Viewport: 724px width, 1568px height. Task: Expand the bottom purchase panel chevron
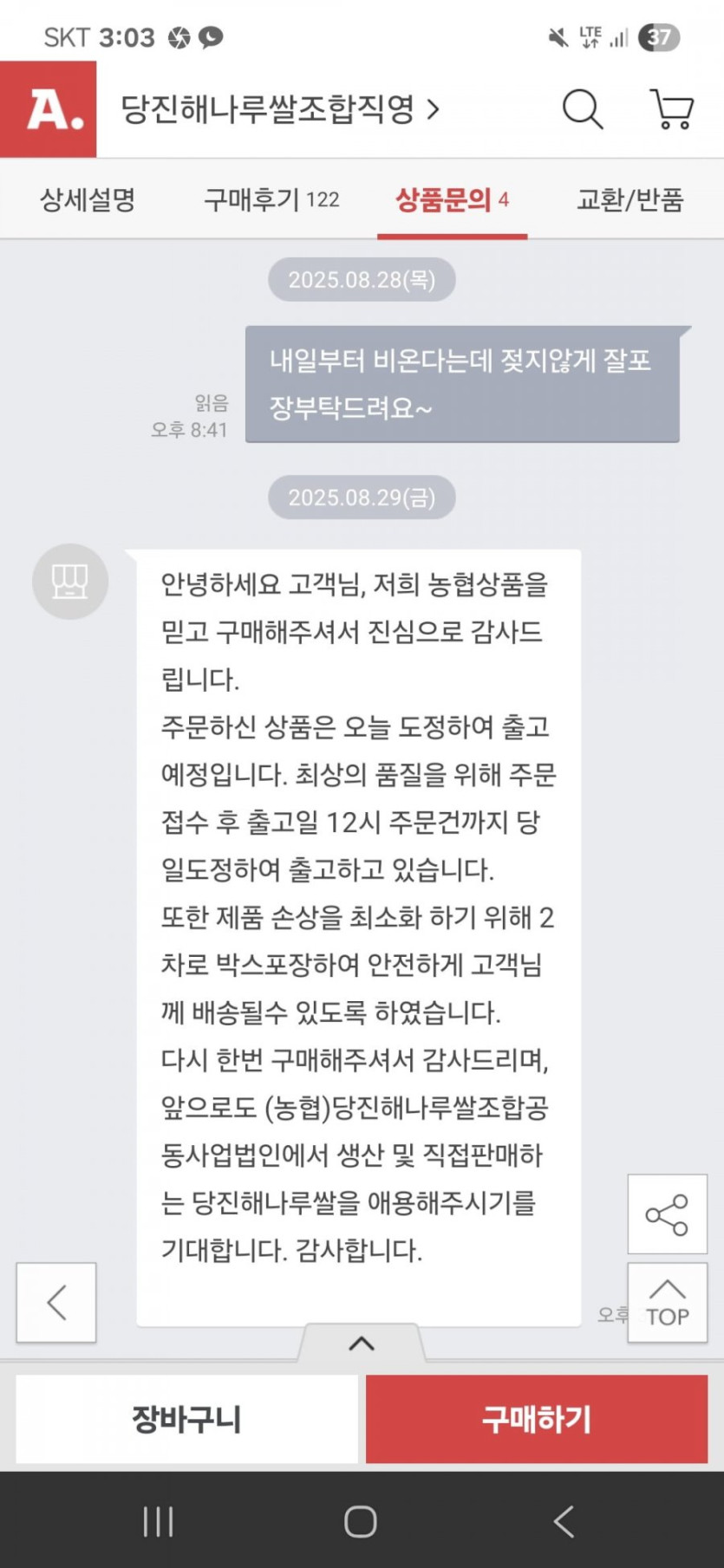pos(362,1344)
